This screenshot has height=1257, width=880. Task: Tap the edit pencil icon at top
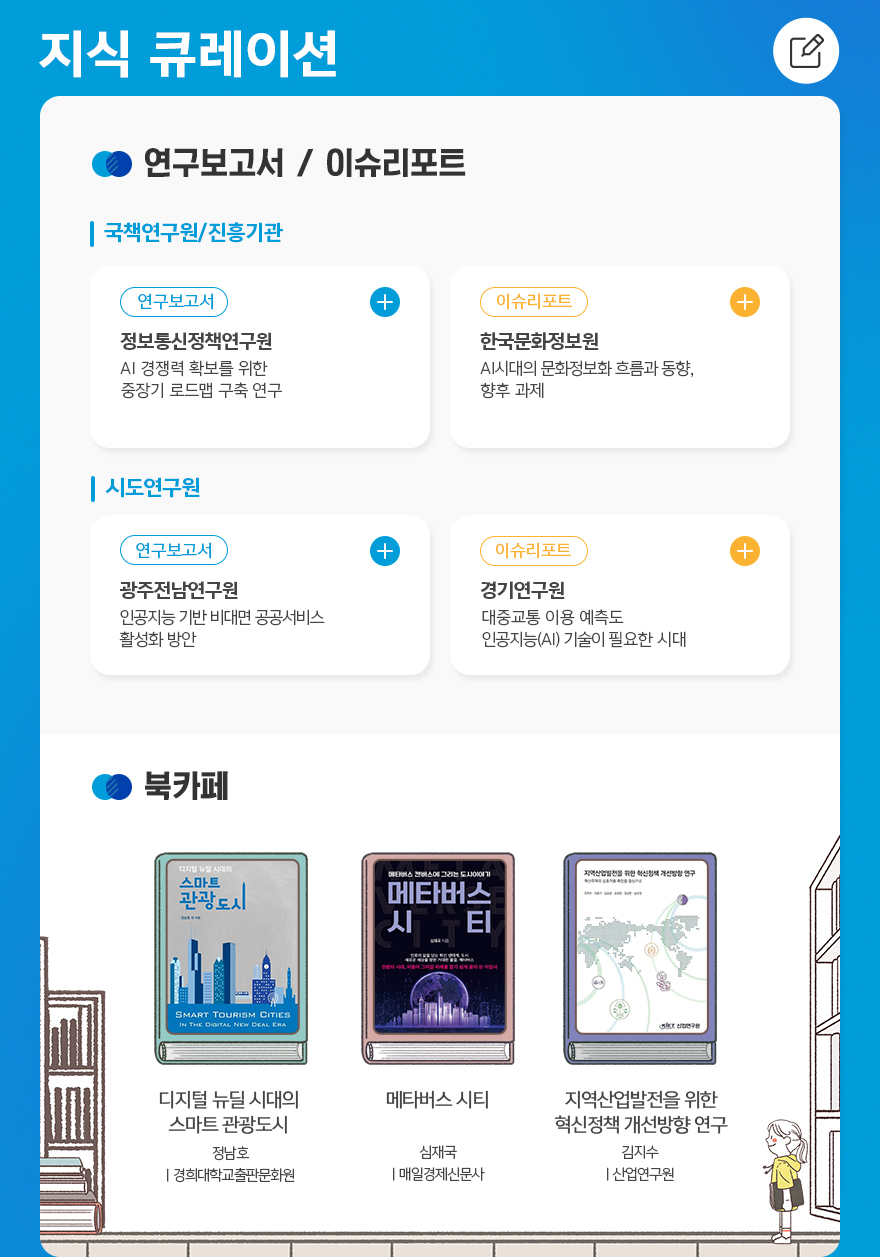click(806, 51)
